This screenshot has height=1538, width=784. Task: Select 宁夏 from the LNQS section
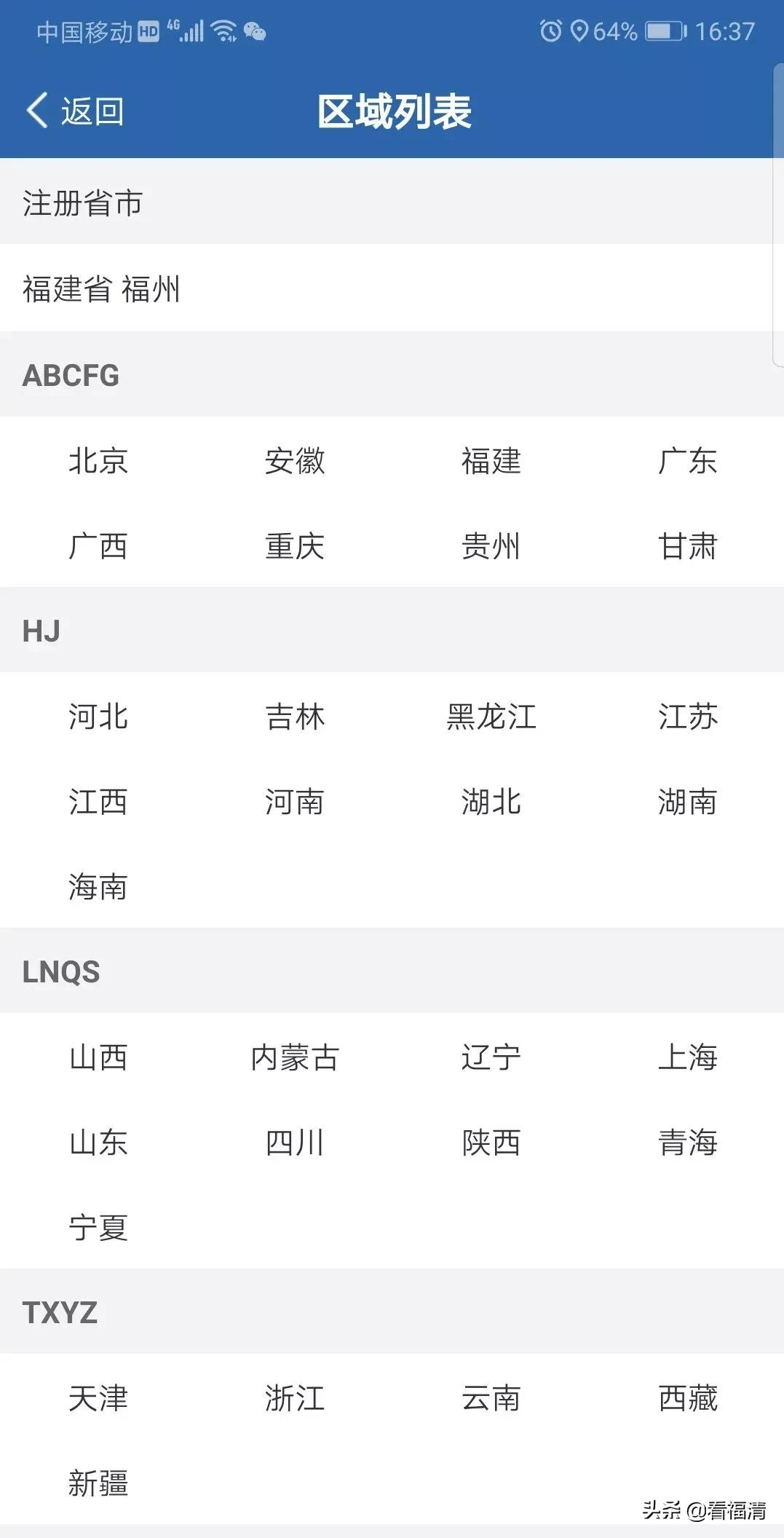click(98, 1229)
